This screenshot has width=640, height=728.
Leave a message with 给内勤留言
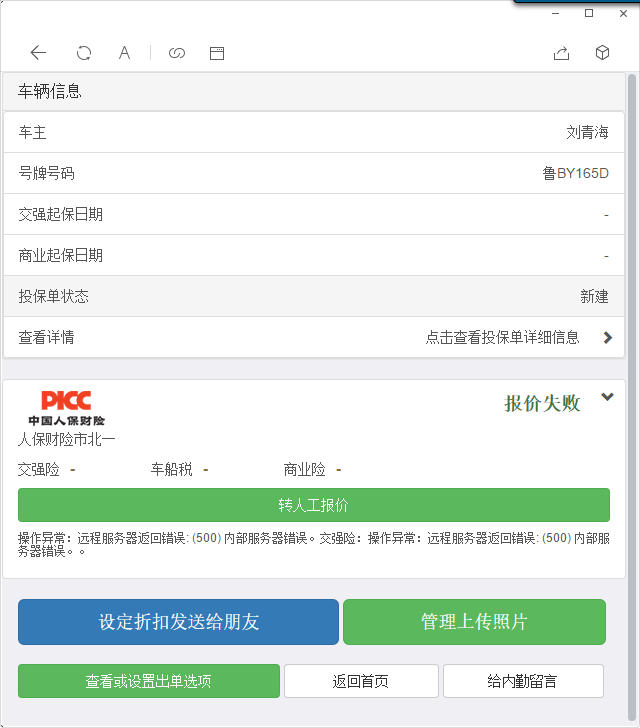click(x=523, y=681)
